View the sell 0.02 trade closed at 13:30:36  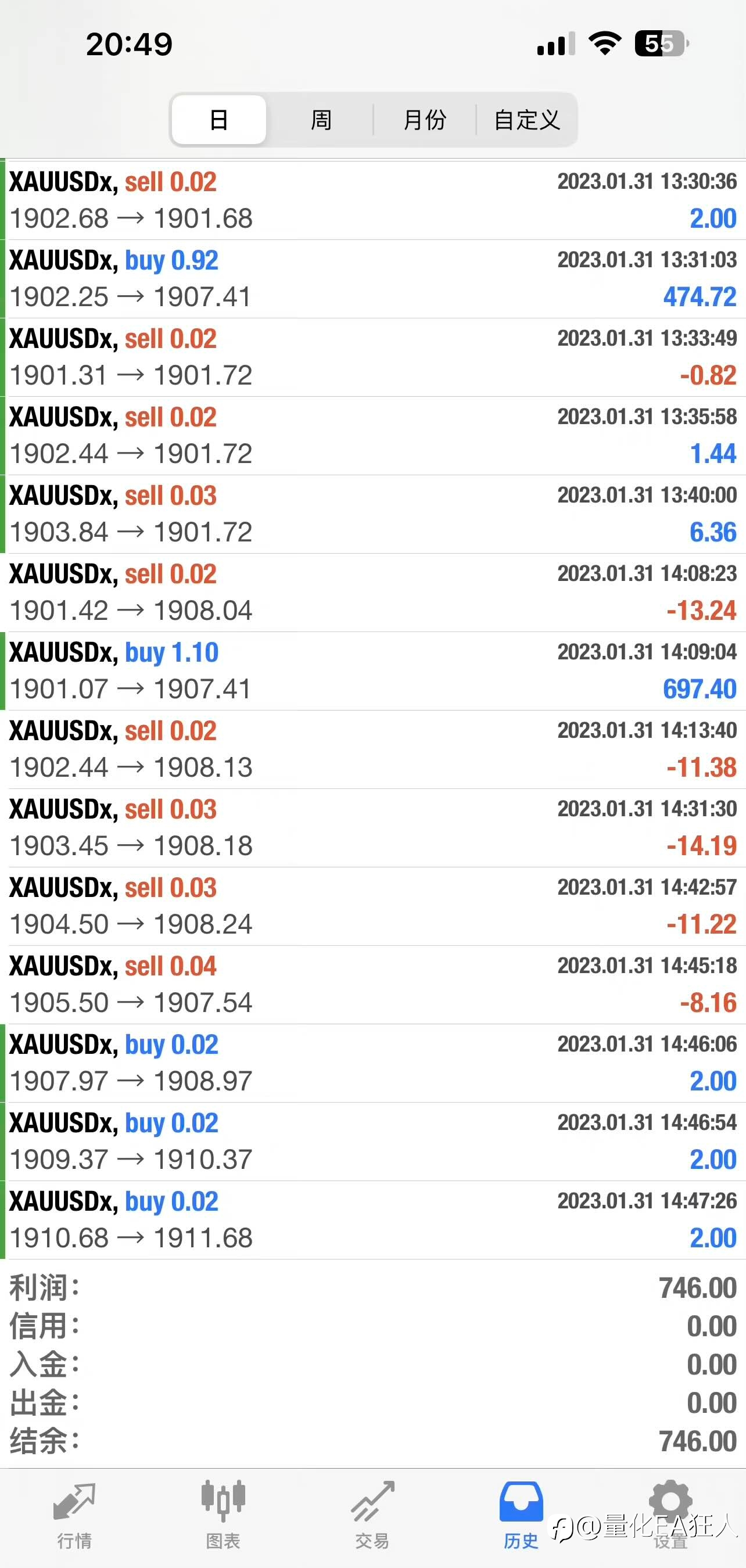pos(372,200)
